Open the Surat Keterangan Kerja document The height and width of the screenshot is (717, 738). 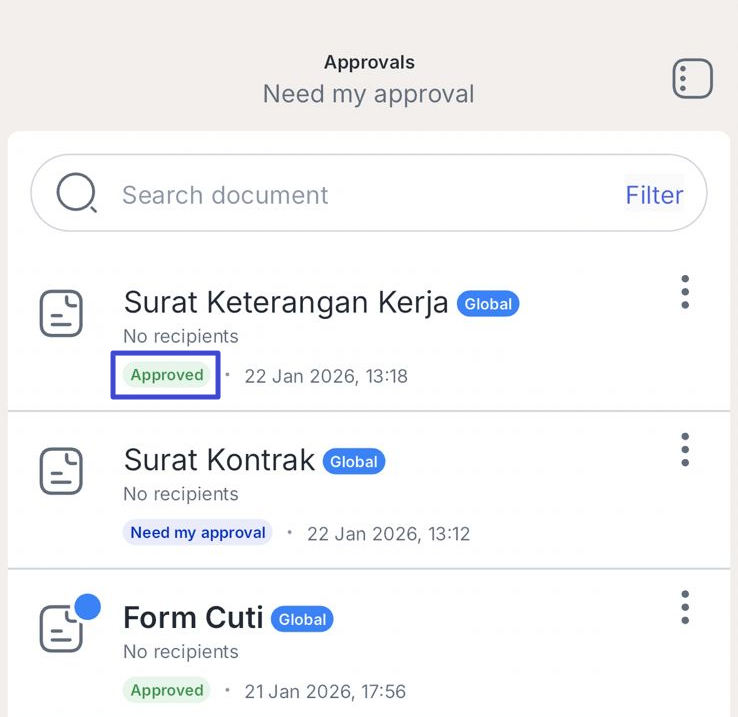[x=286, y=302]
